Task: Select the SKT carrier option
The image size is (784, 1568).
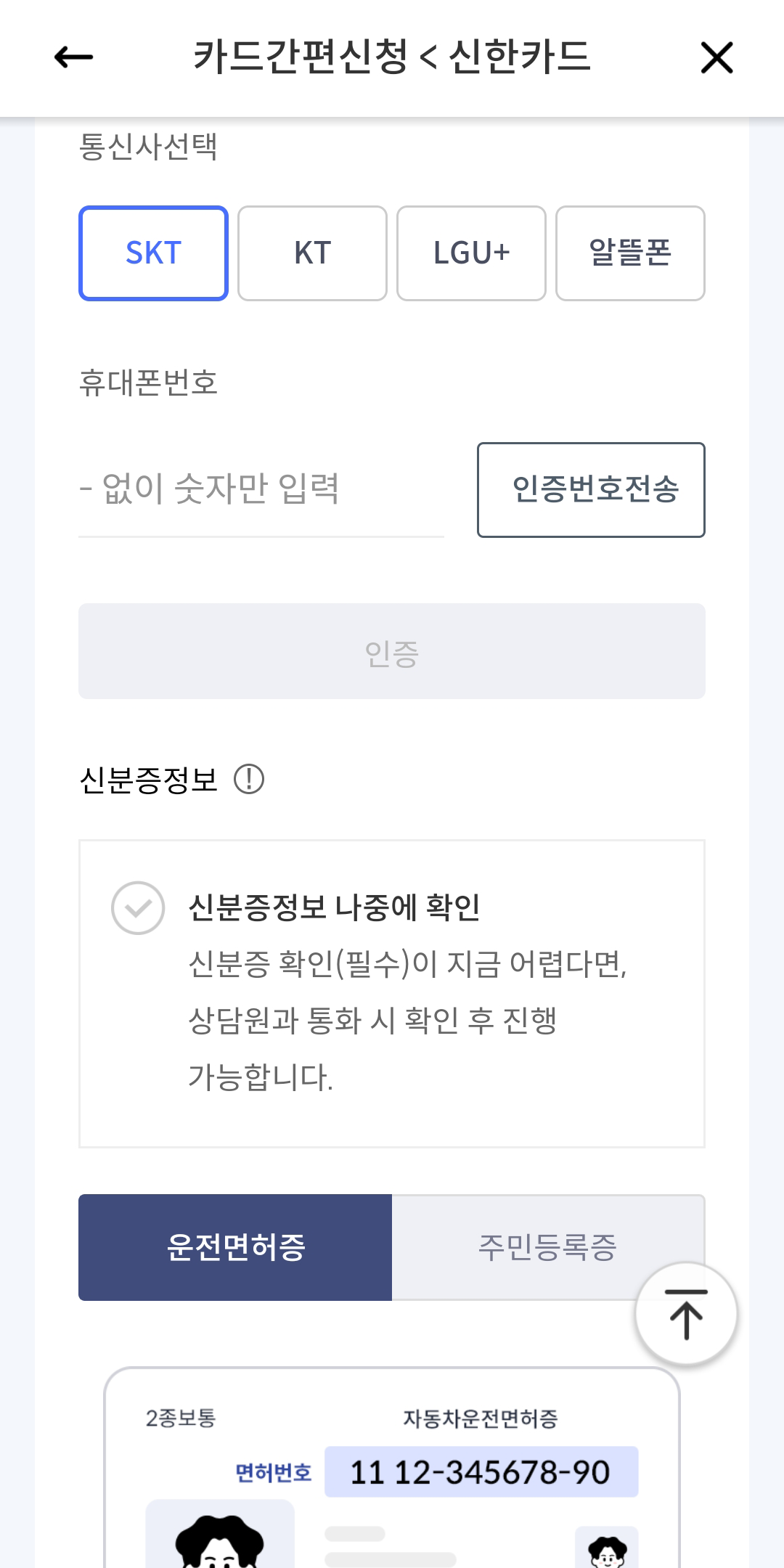Action: (x=153, y=253)
